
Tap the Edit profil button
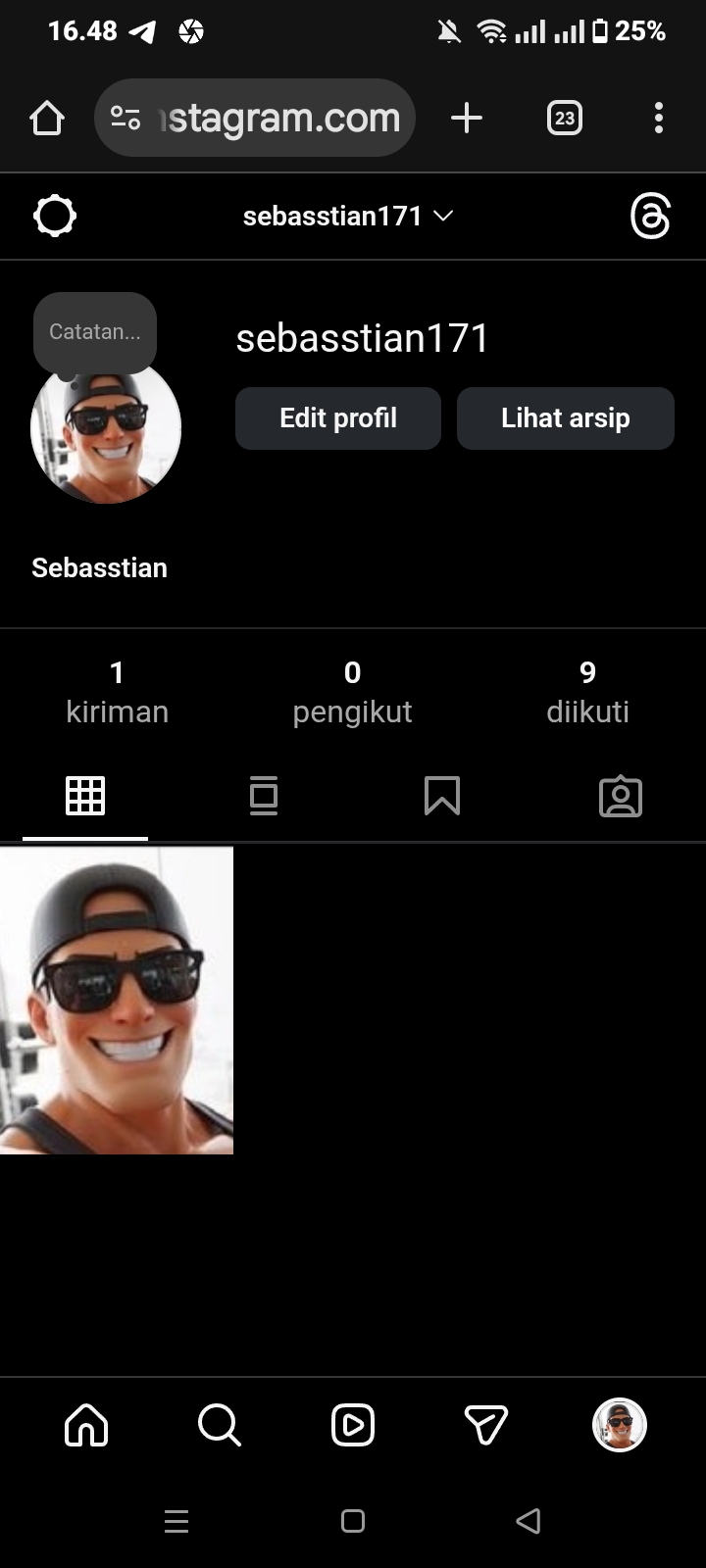point(338,418)
